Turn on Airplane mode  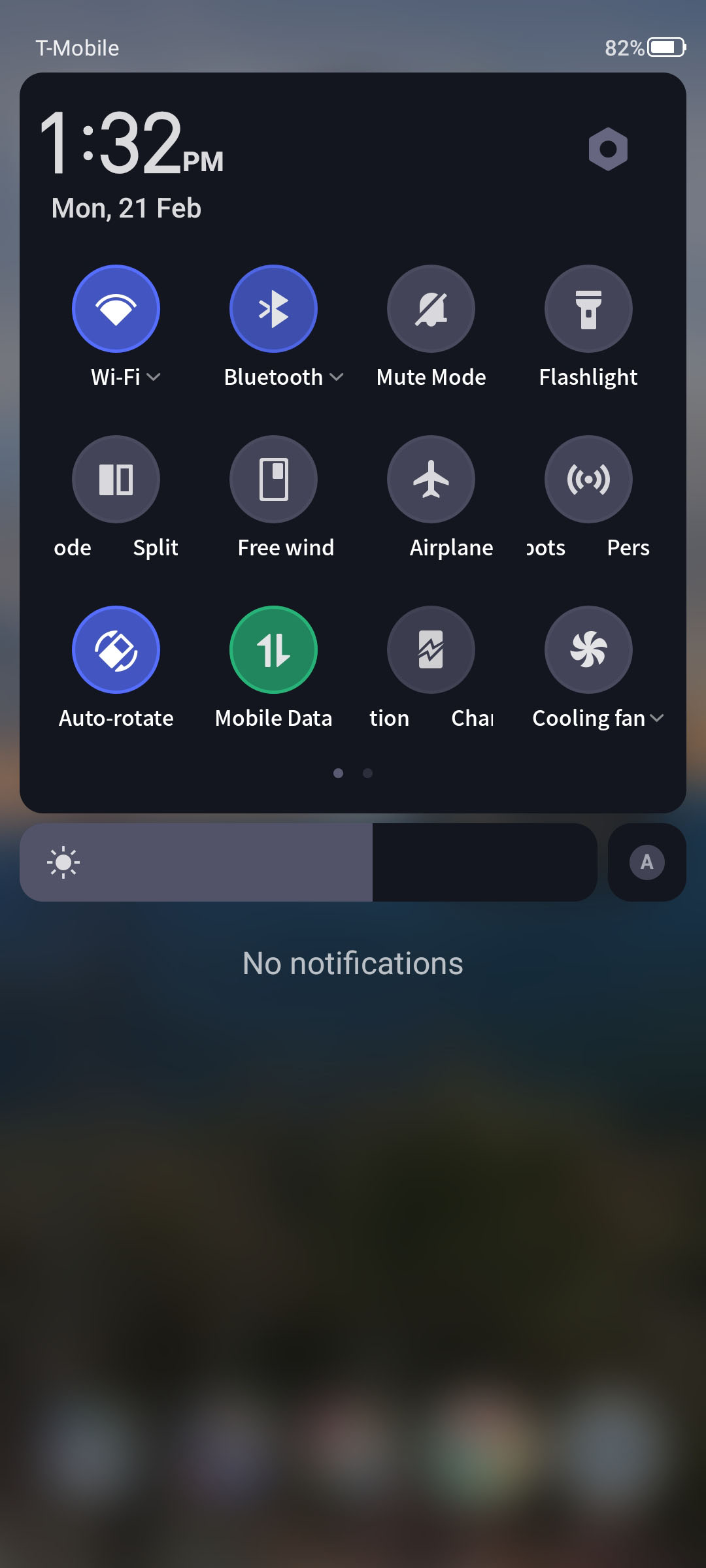tap(431, 479)
